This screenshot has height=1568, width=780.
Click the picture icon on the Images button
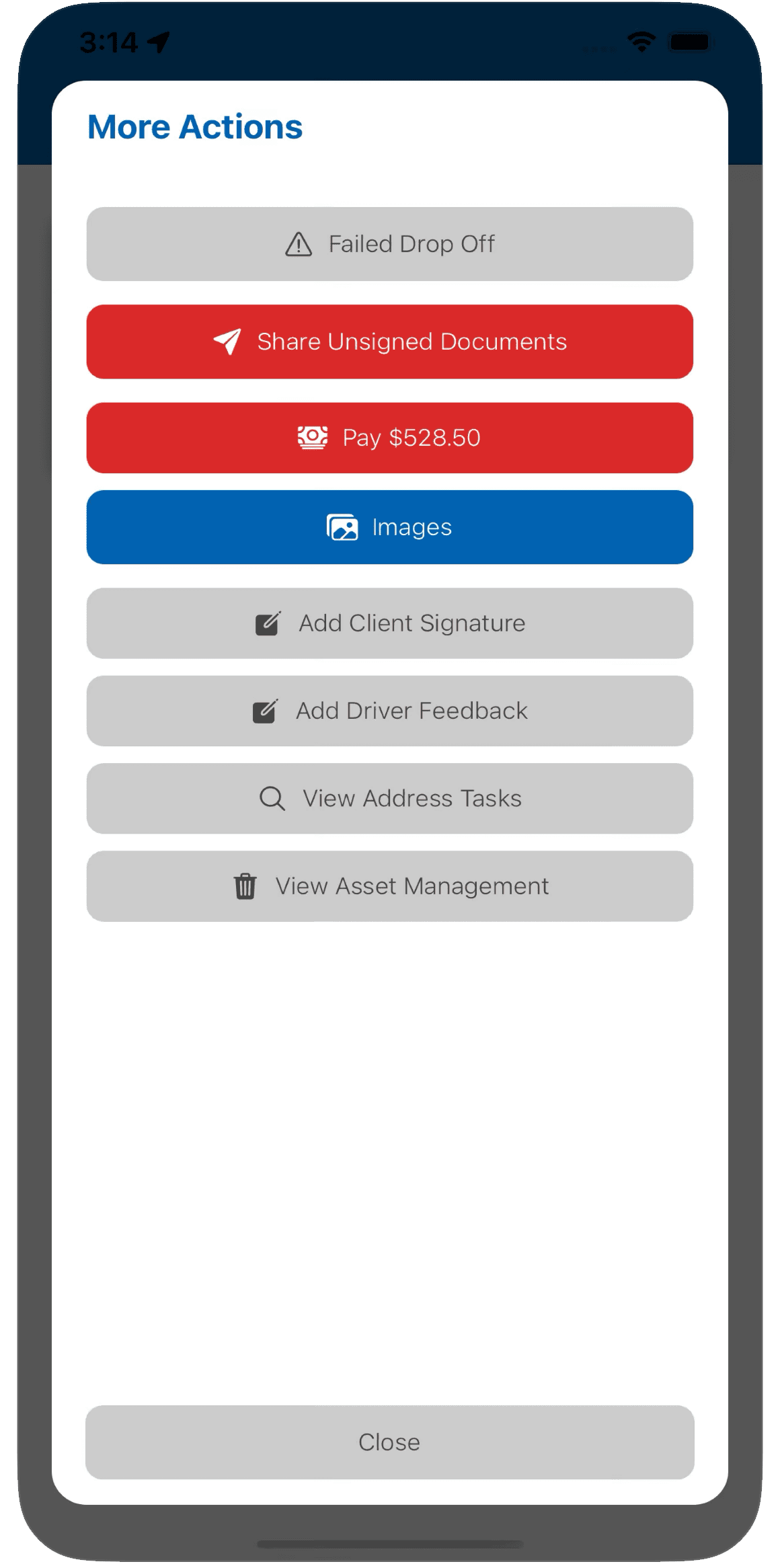click(342, 528)
